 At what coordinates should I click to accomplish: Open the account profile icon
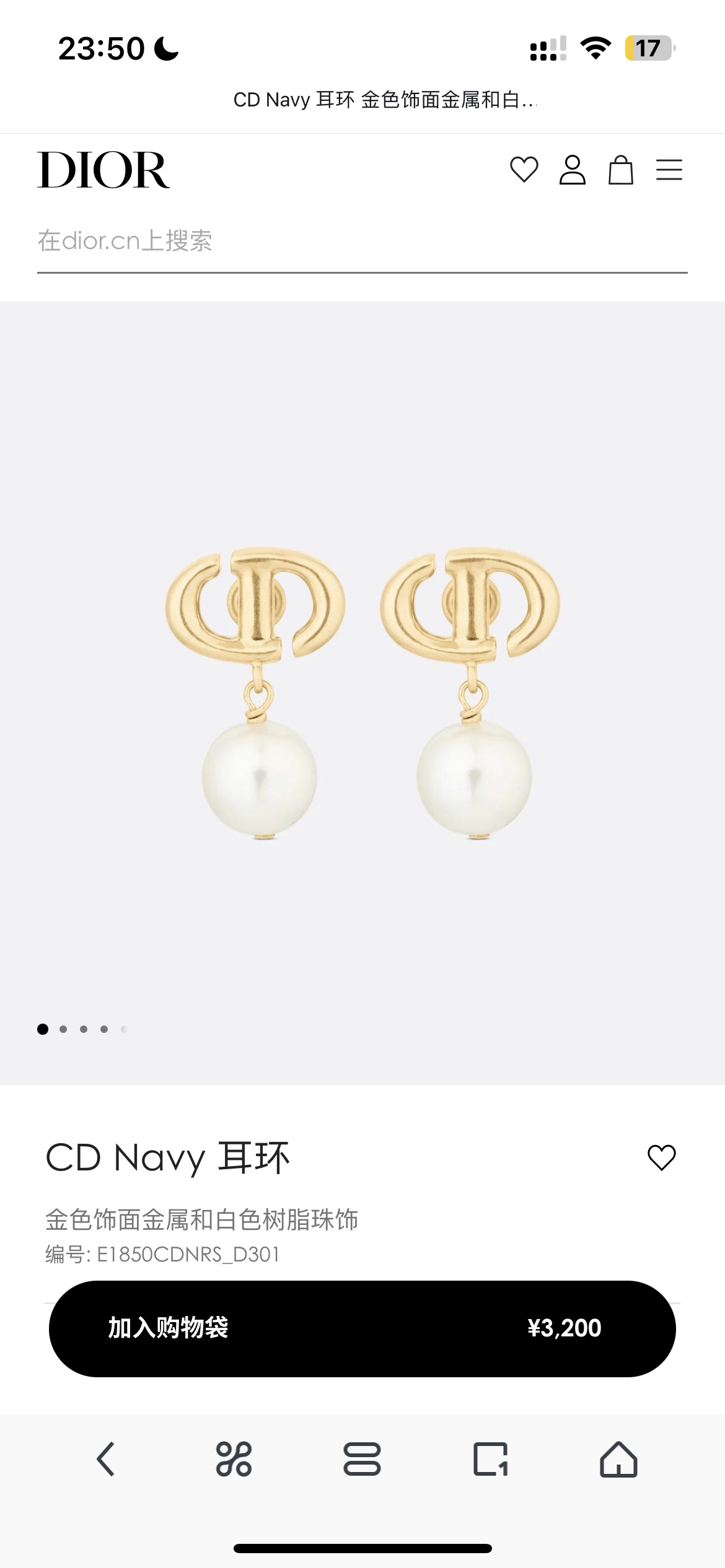(x=572, y=170)
